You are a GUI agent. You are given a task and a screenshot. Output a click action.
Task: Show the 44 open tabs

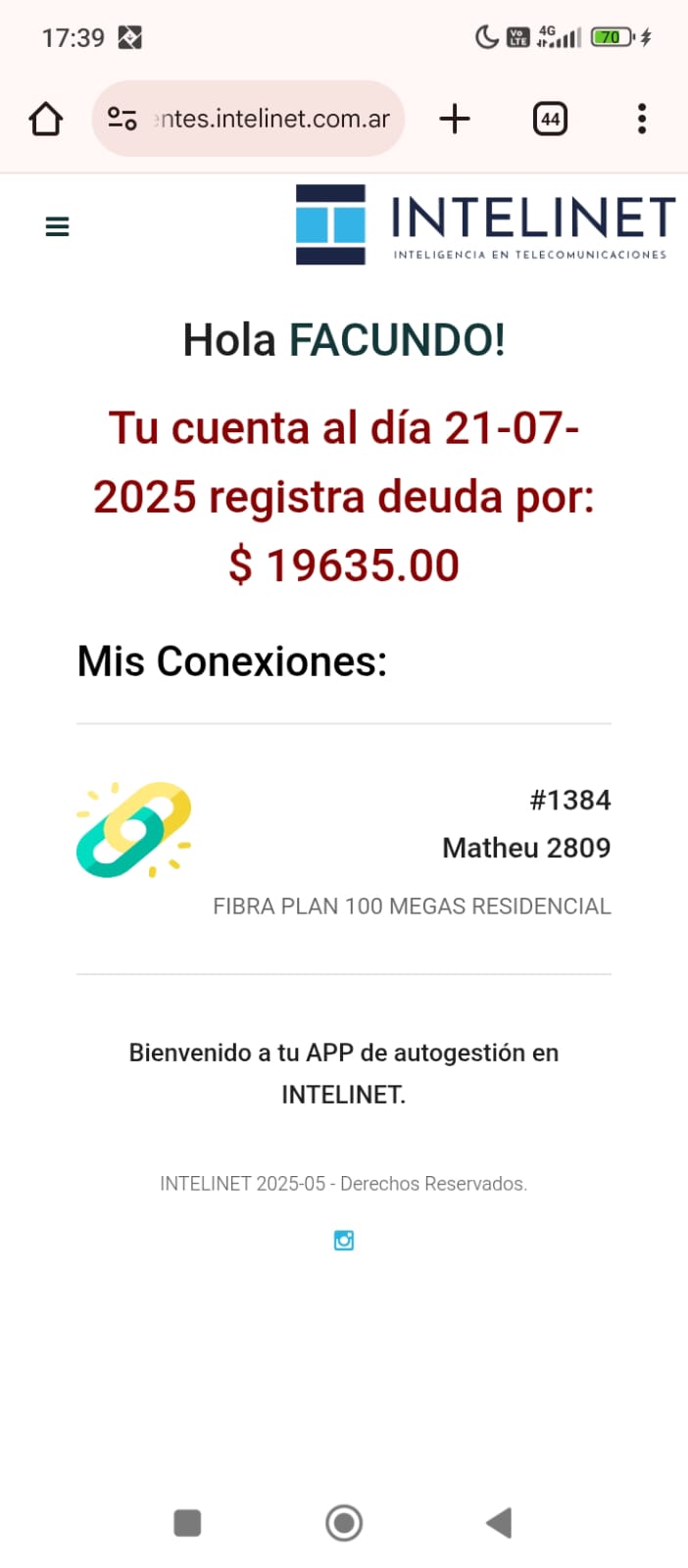click(x=550, y=120)
